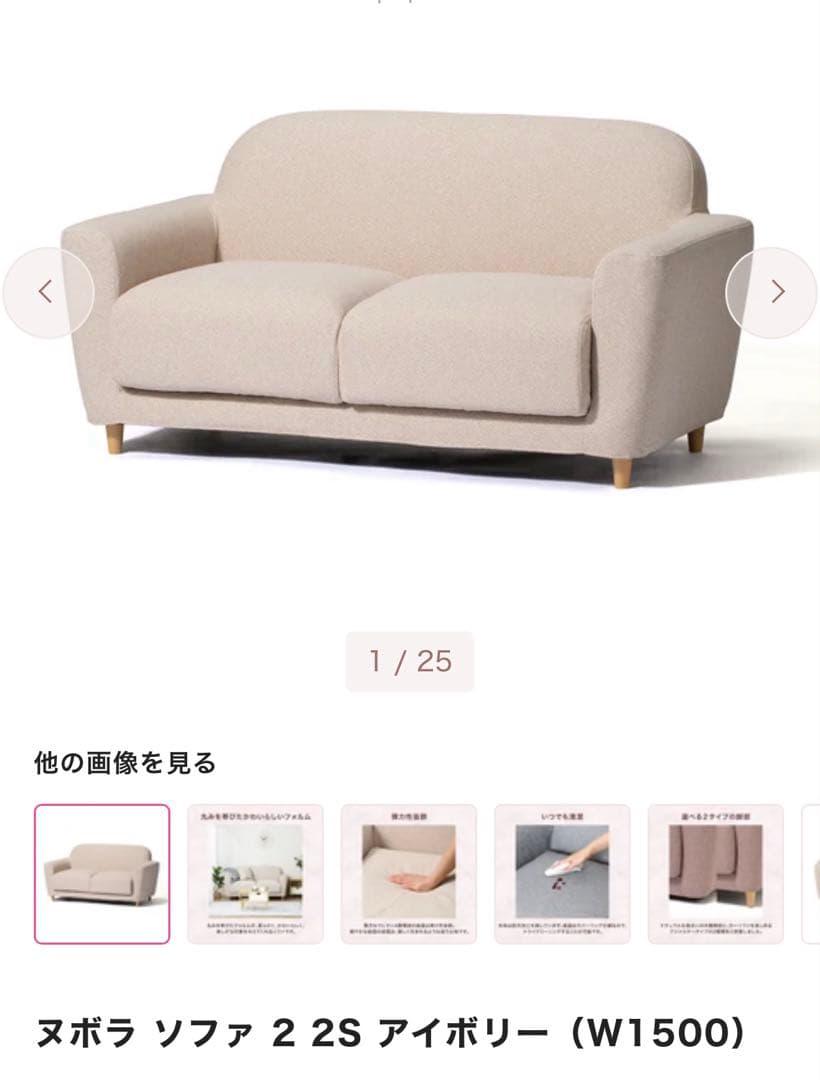View the thumbnail showing the sofa in a living room
820x1080 pixels.
(x=255, y=874)
